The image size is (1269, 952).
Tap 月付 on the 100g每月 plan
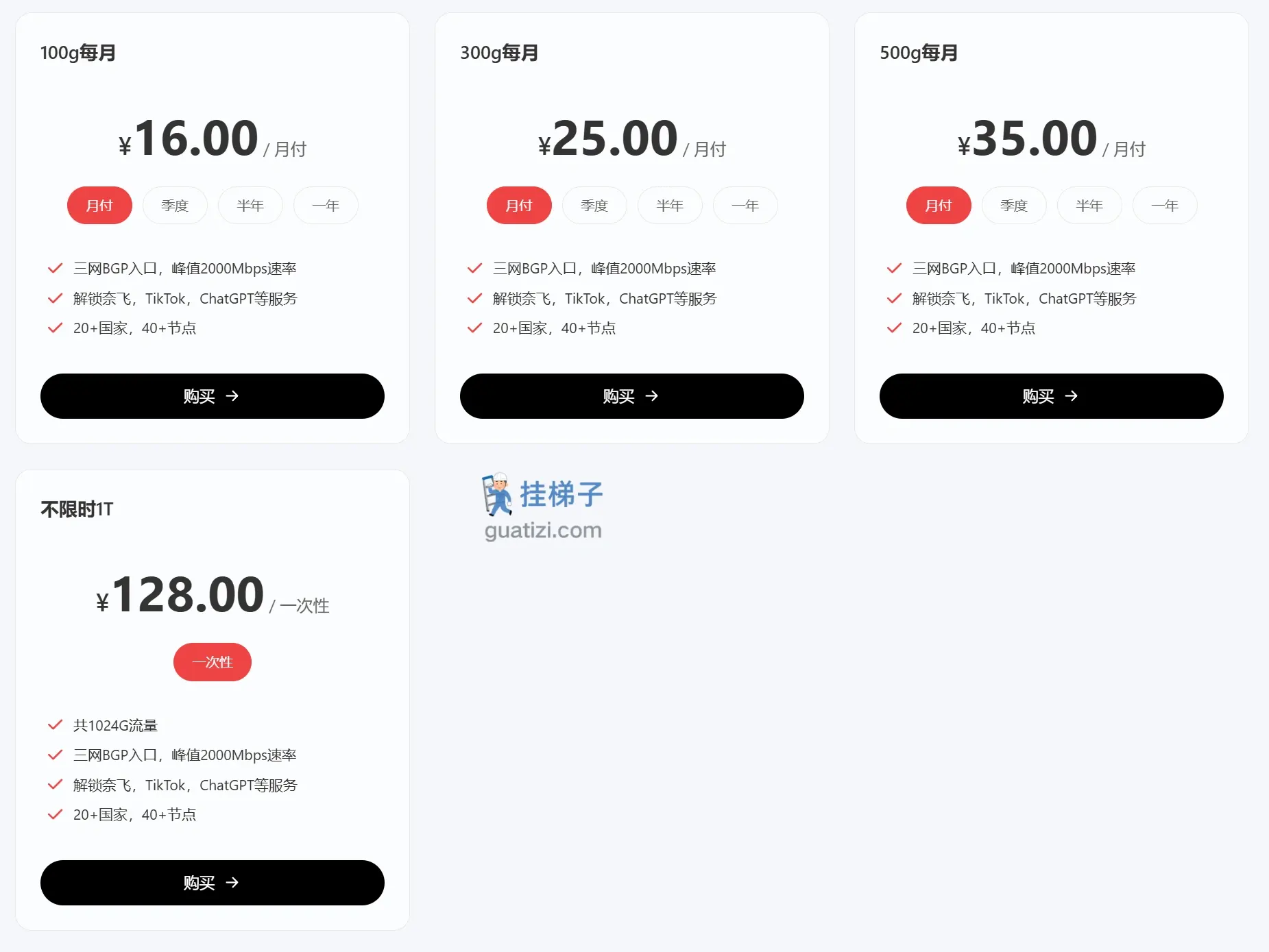click(x=99, y=206)
